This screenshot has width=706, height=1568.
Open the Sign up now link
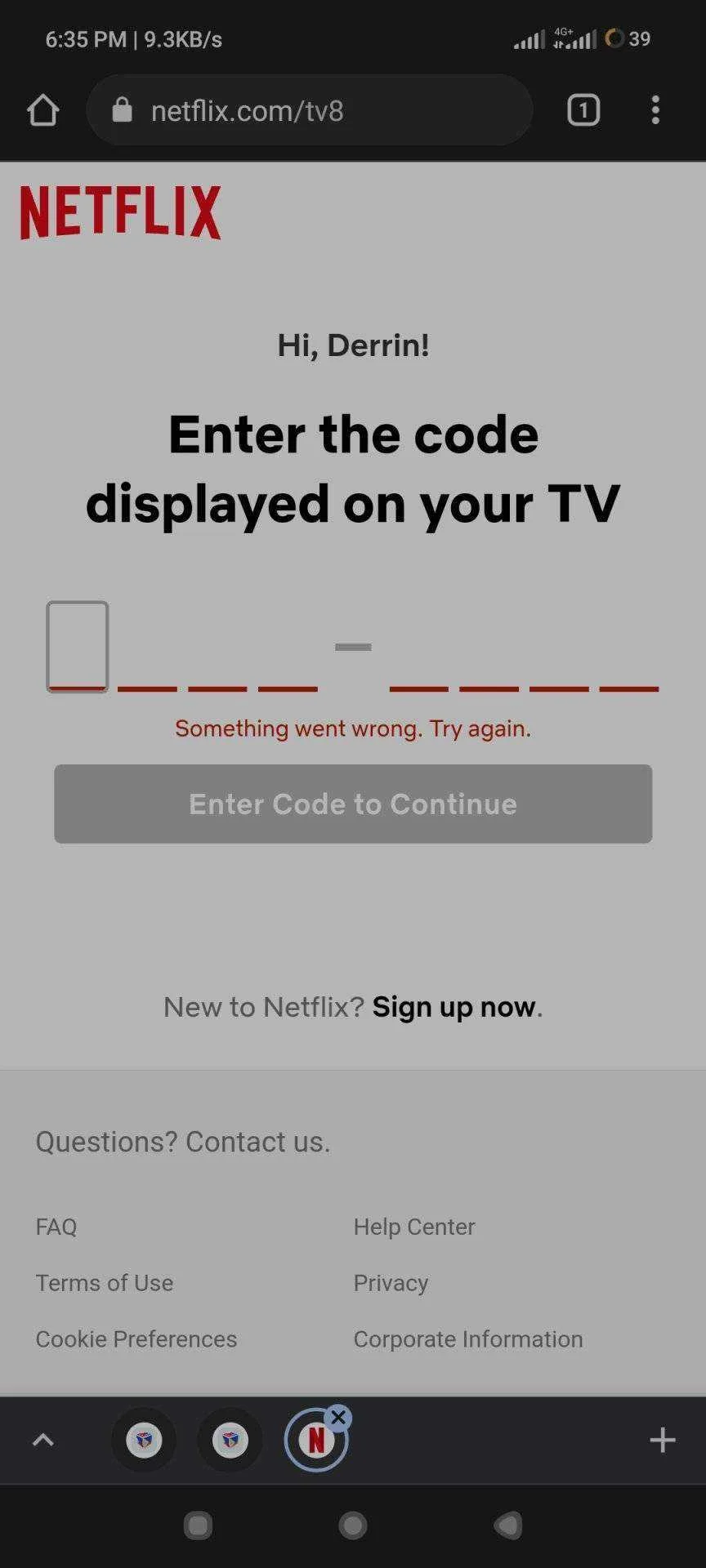pyautogui.click(x=455, y=1007)
